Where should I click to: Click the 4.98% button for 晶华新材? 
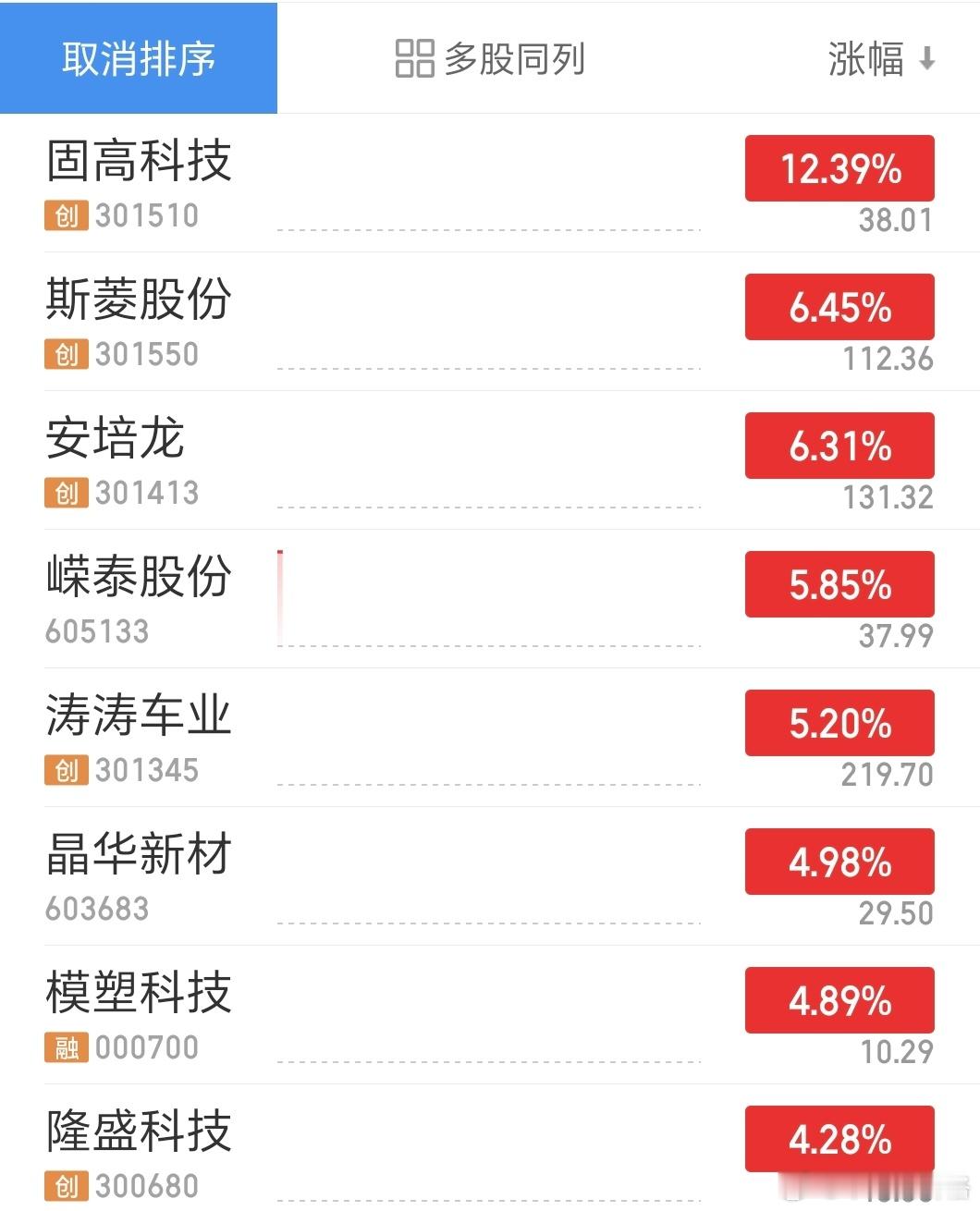[838, 862]
